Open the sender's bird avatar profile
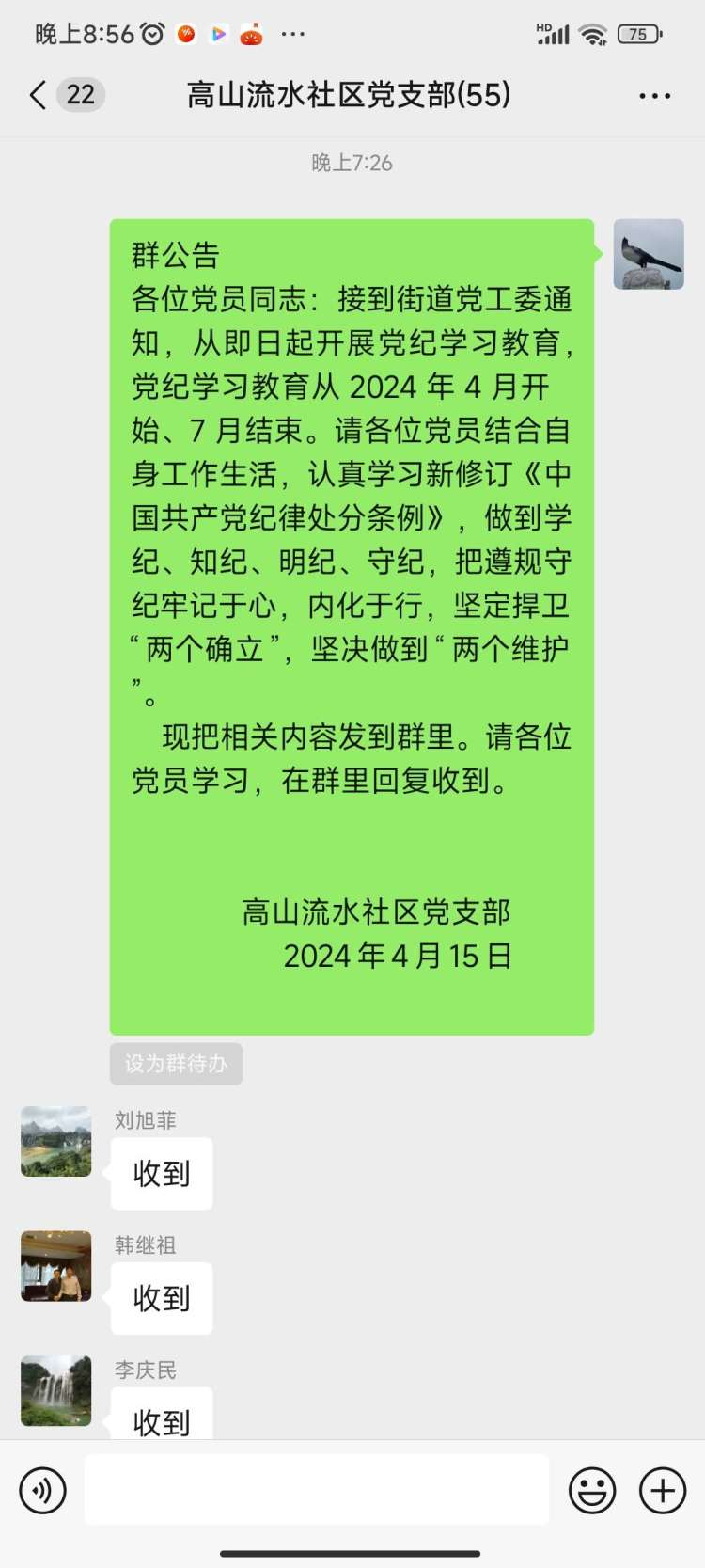 coord(649,254)
